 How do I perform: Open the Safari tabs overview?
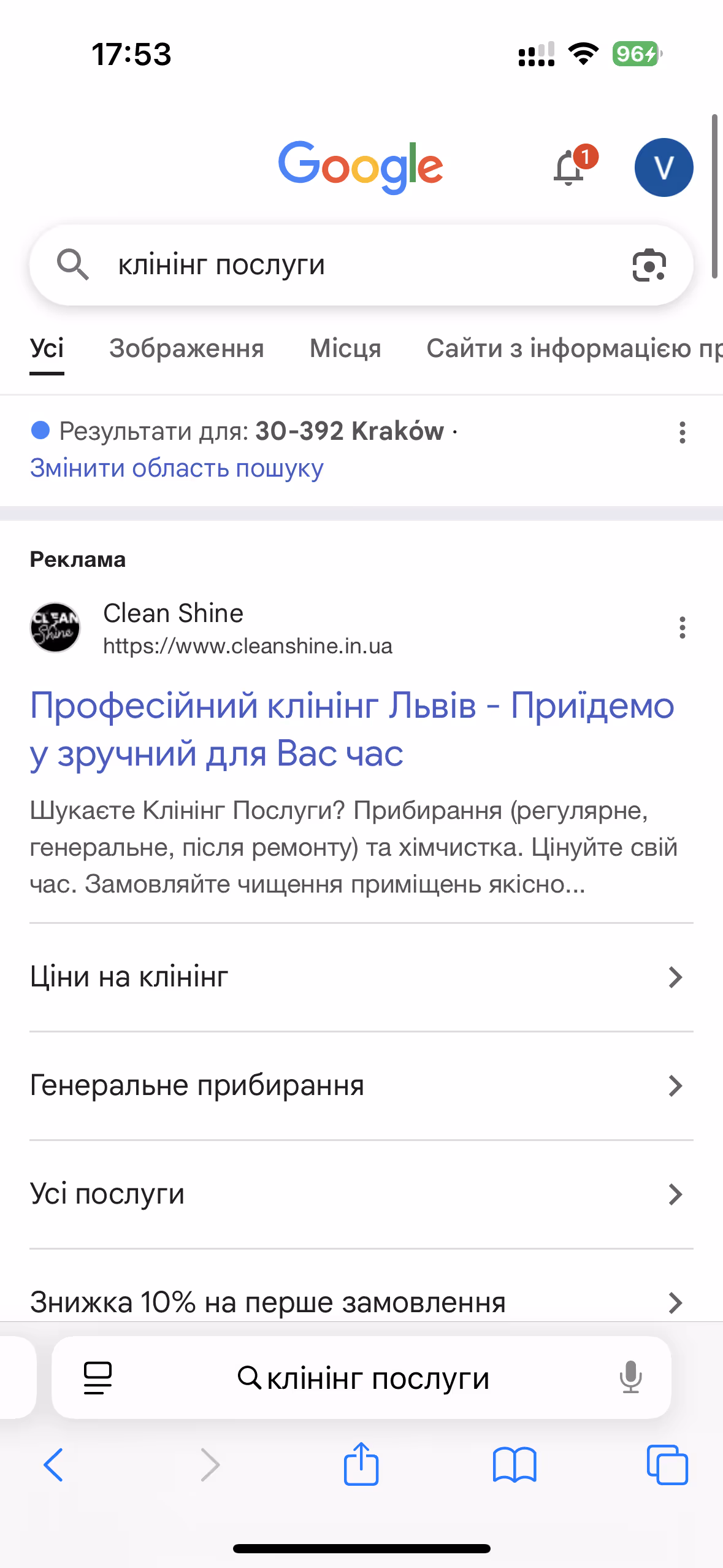pyautogui.click(x=667, y=1465)
